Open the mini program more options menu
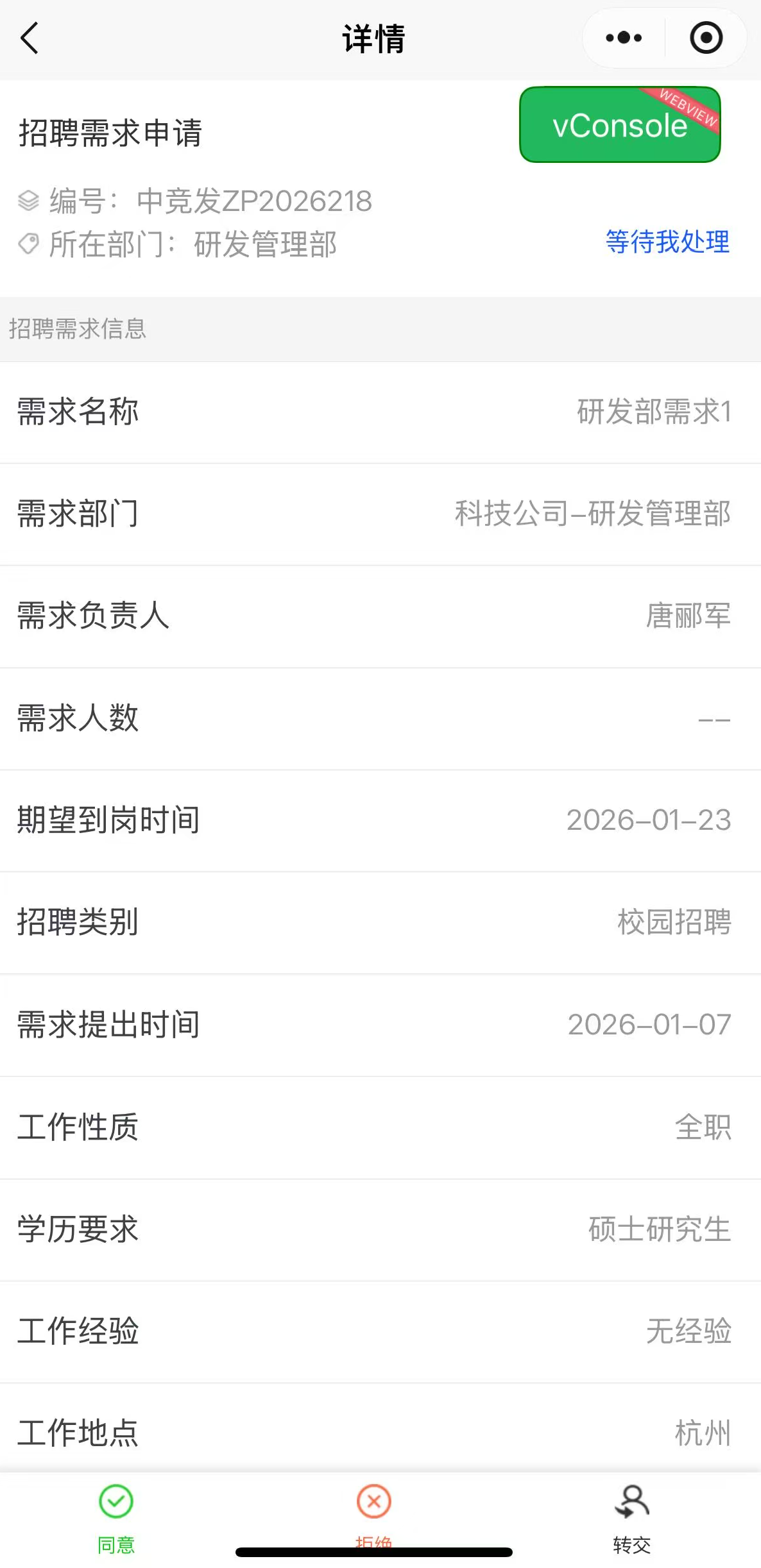Image resolution: width=761 pixels, height=1568 pixels. [623, 38]
